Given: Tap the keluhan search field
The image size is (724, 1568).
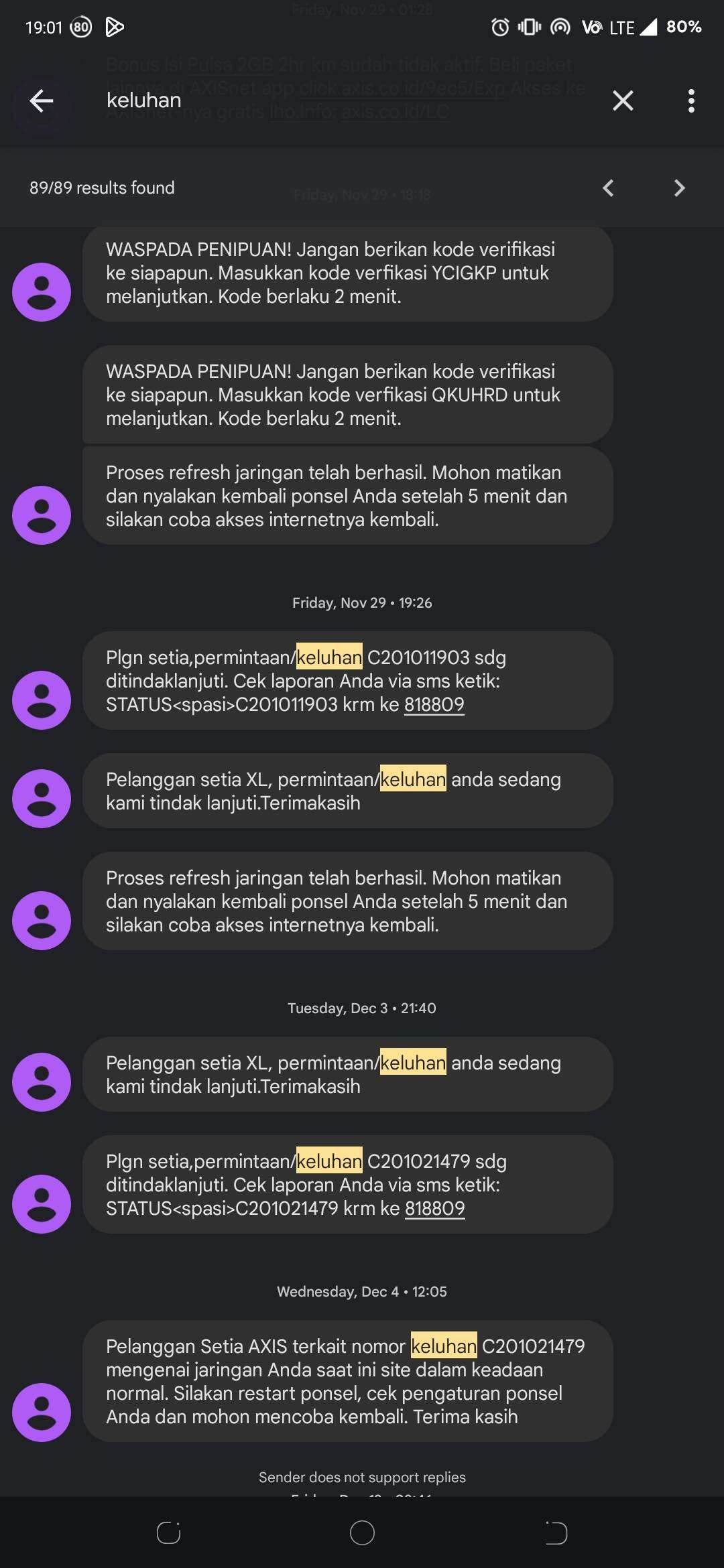Looking at the screenshot, I should tap(342, 101).
